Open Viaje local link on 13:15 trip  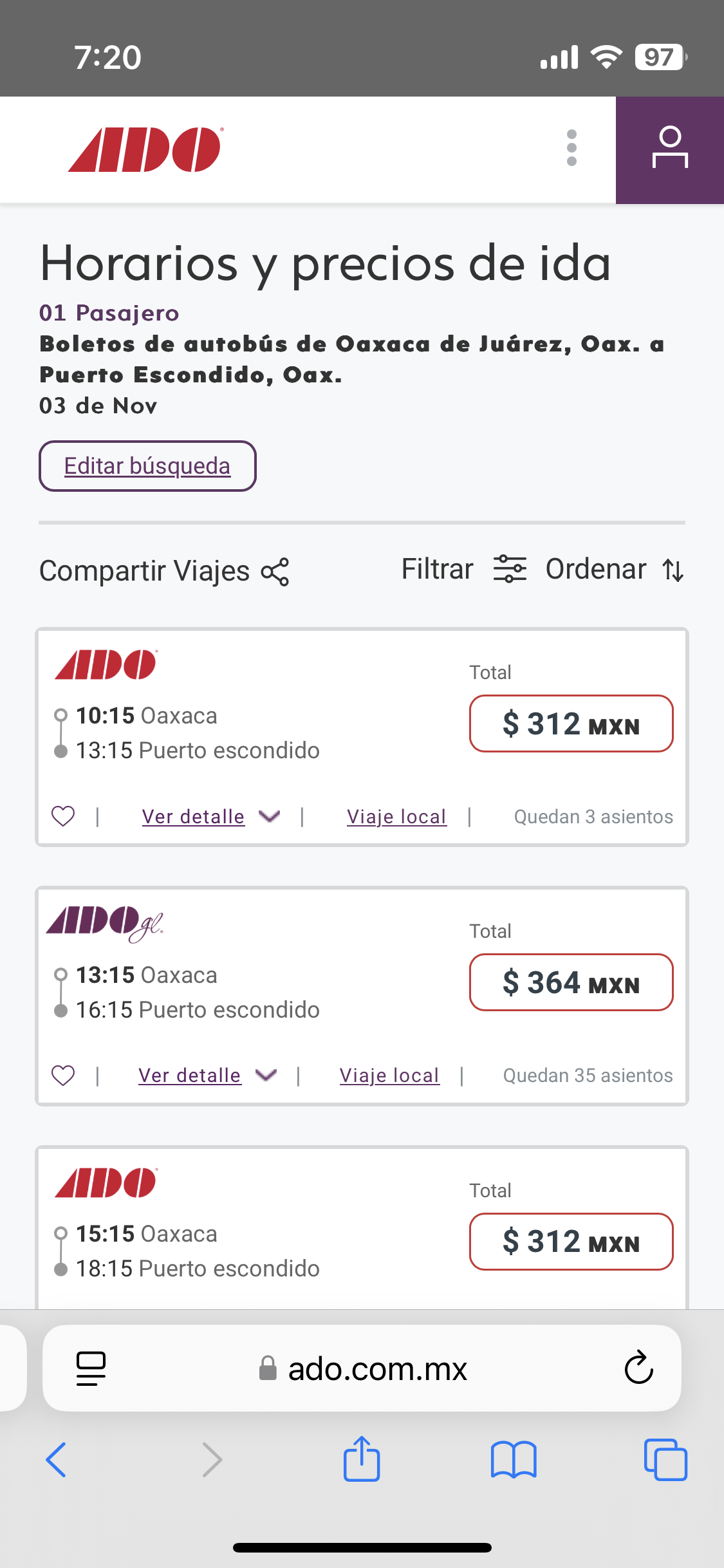(389, 1075)
